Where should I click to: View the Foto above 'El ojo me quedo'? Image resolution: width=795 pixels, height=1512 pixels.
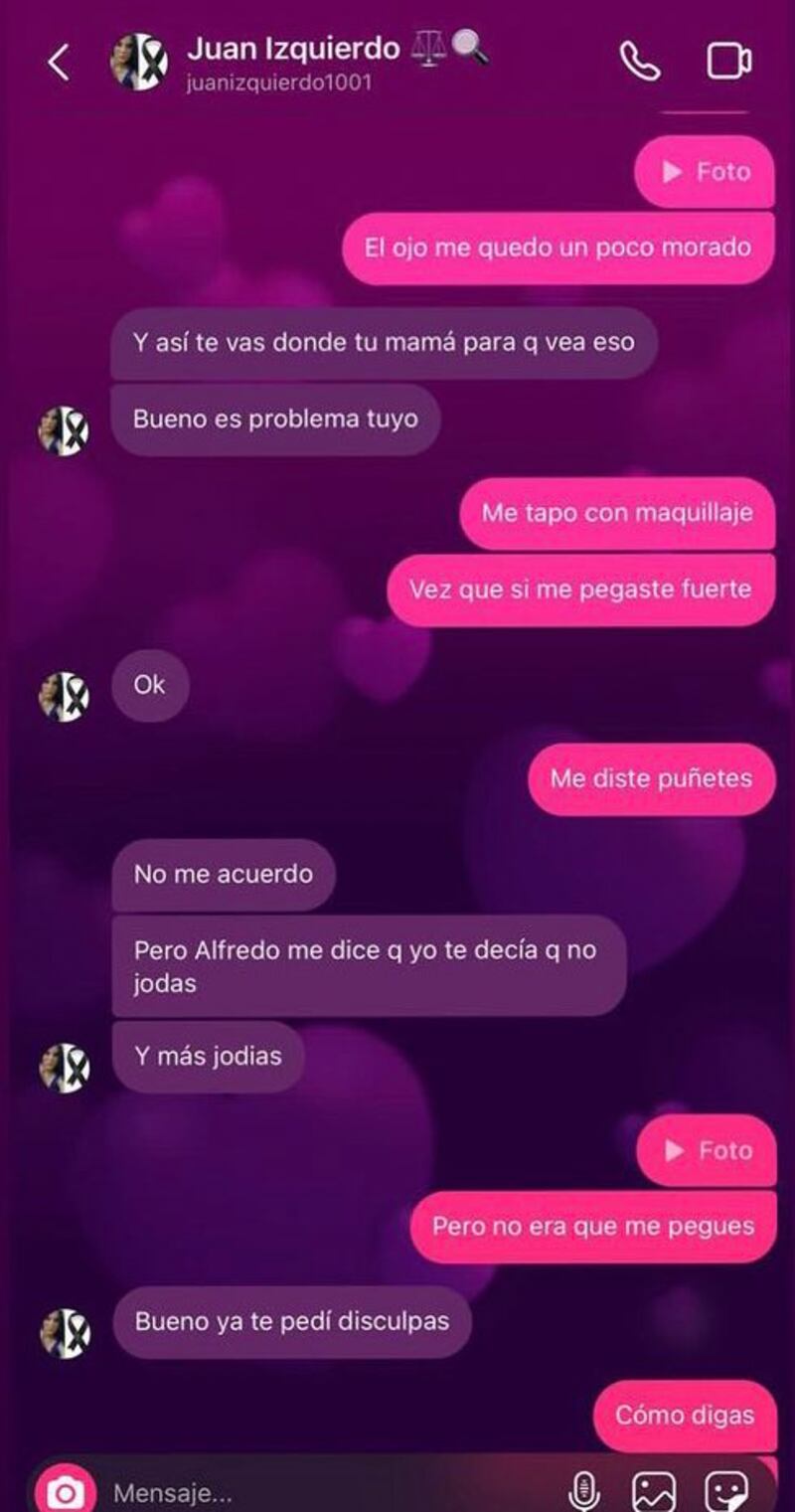click(706, 172)
